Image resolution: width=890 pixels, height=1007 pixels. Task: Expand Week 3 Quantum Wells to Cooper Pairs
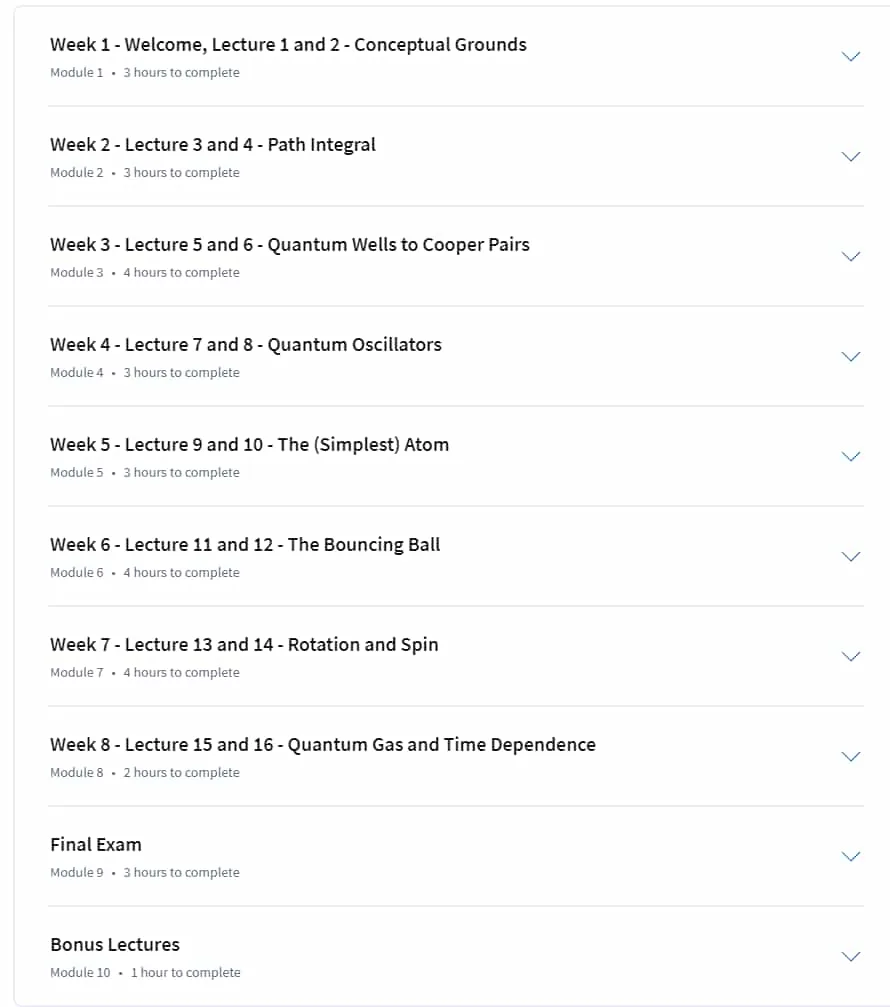pyautogui.click(x=850, y=257)
